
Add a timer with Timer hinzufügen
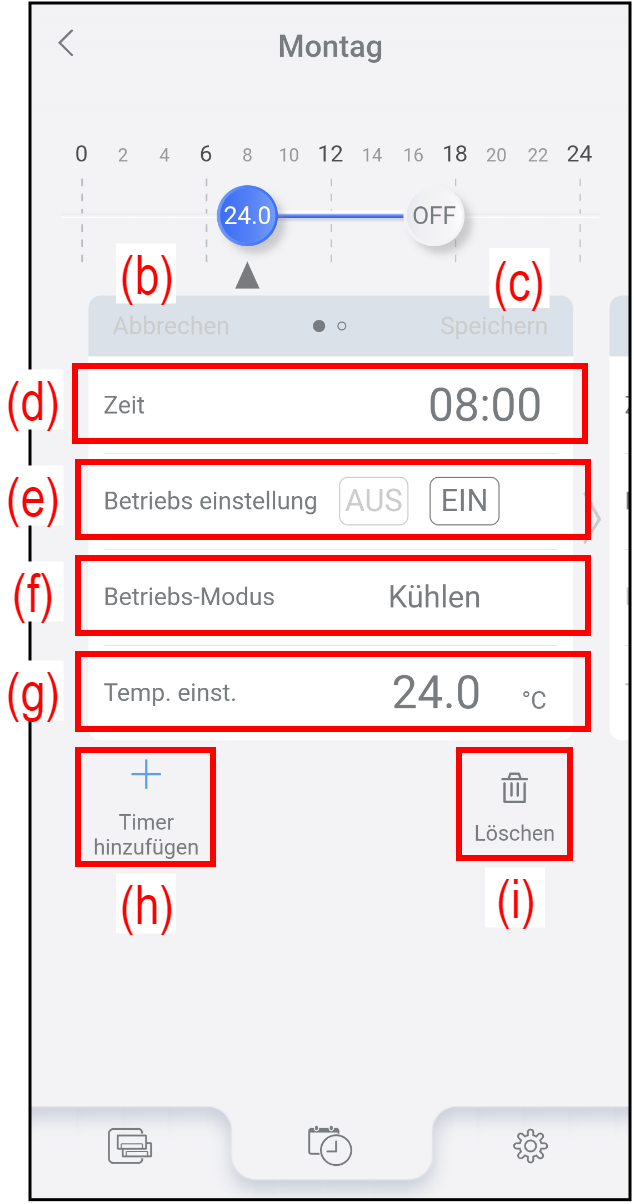pos(146,808)
